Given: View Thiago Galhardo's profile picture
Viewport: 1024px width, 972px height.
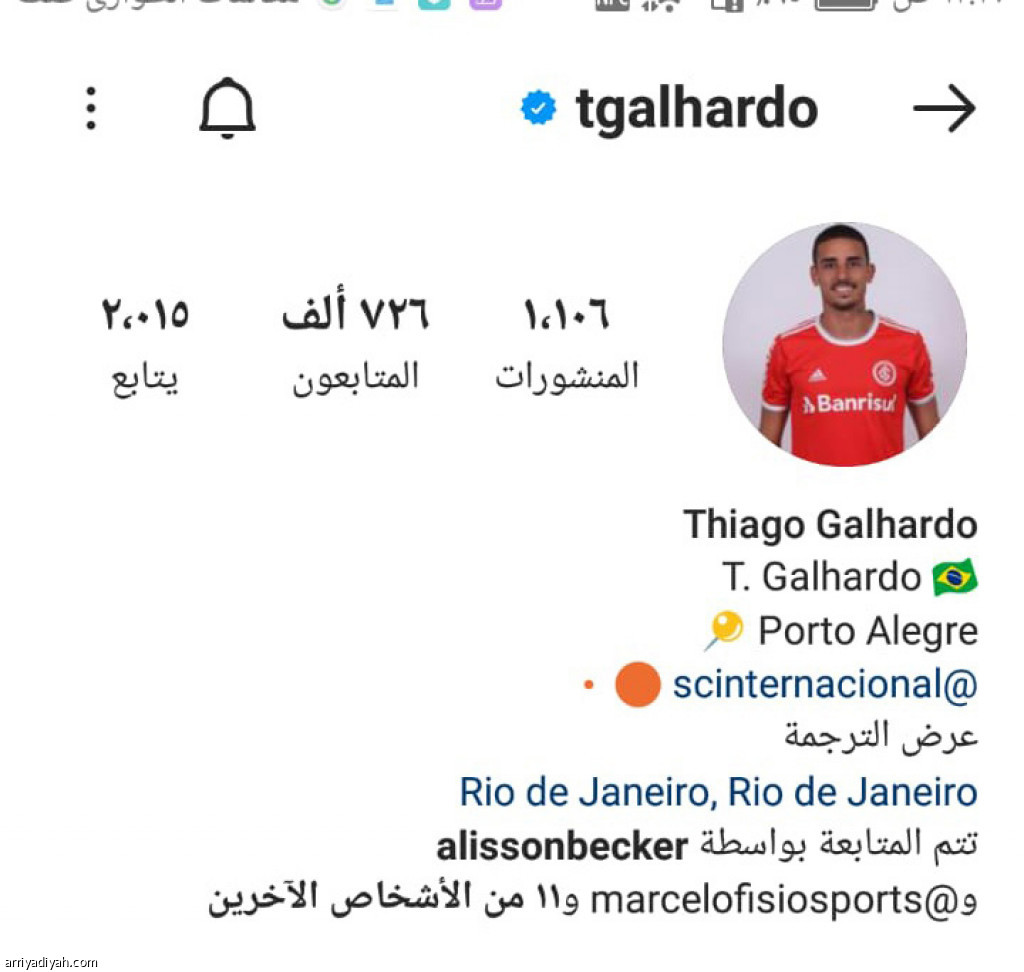Looking at the screenshot, I should (844, 344).
